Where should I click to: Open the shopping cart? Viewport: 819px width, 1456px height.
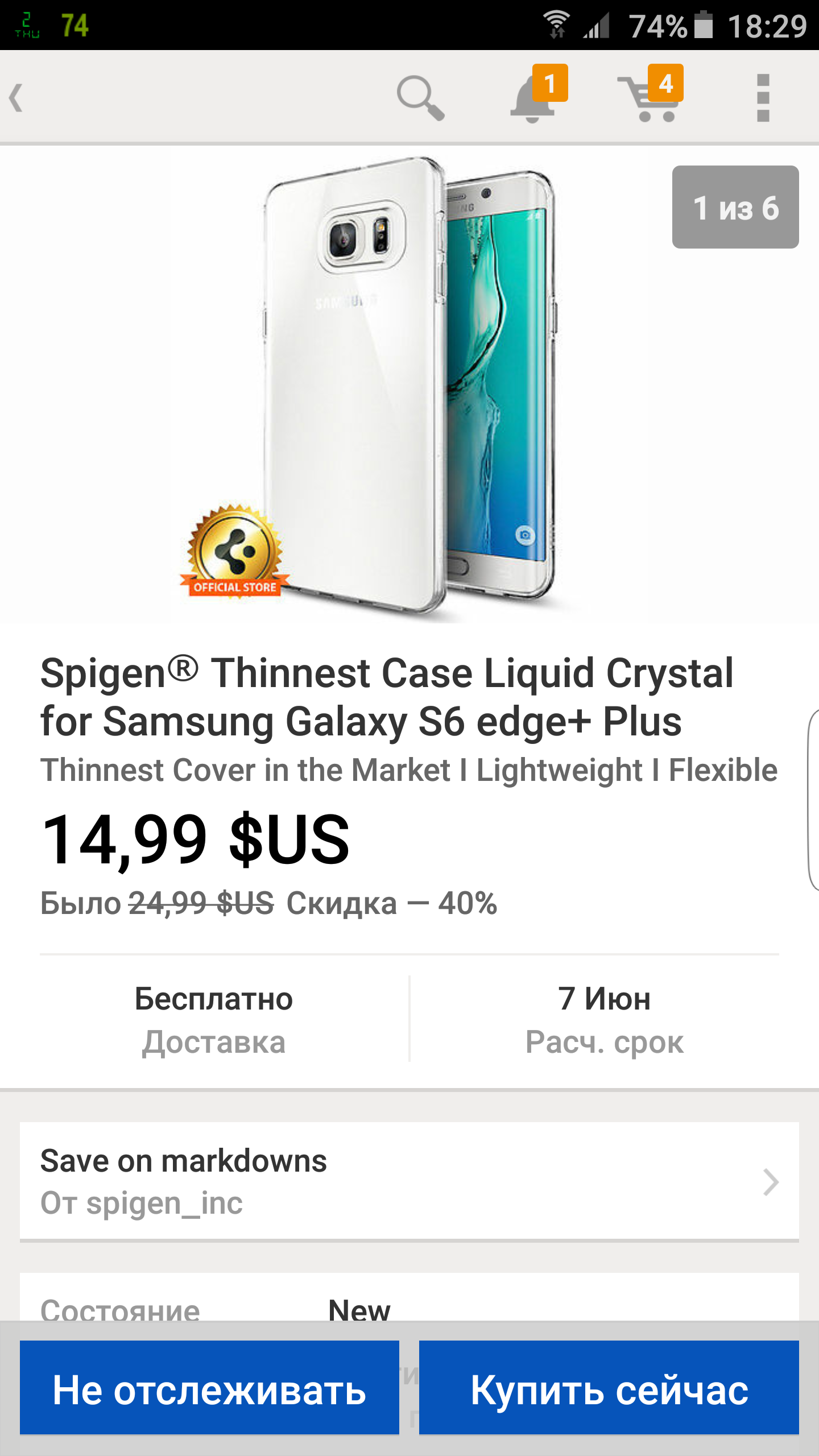[x=651, y=98]
